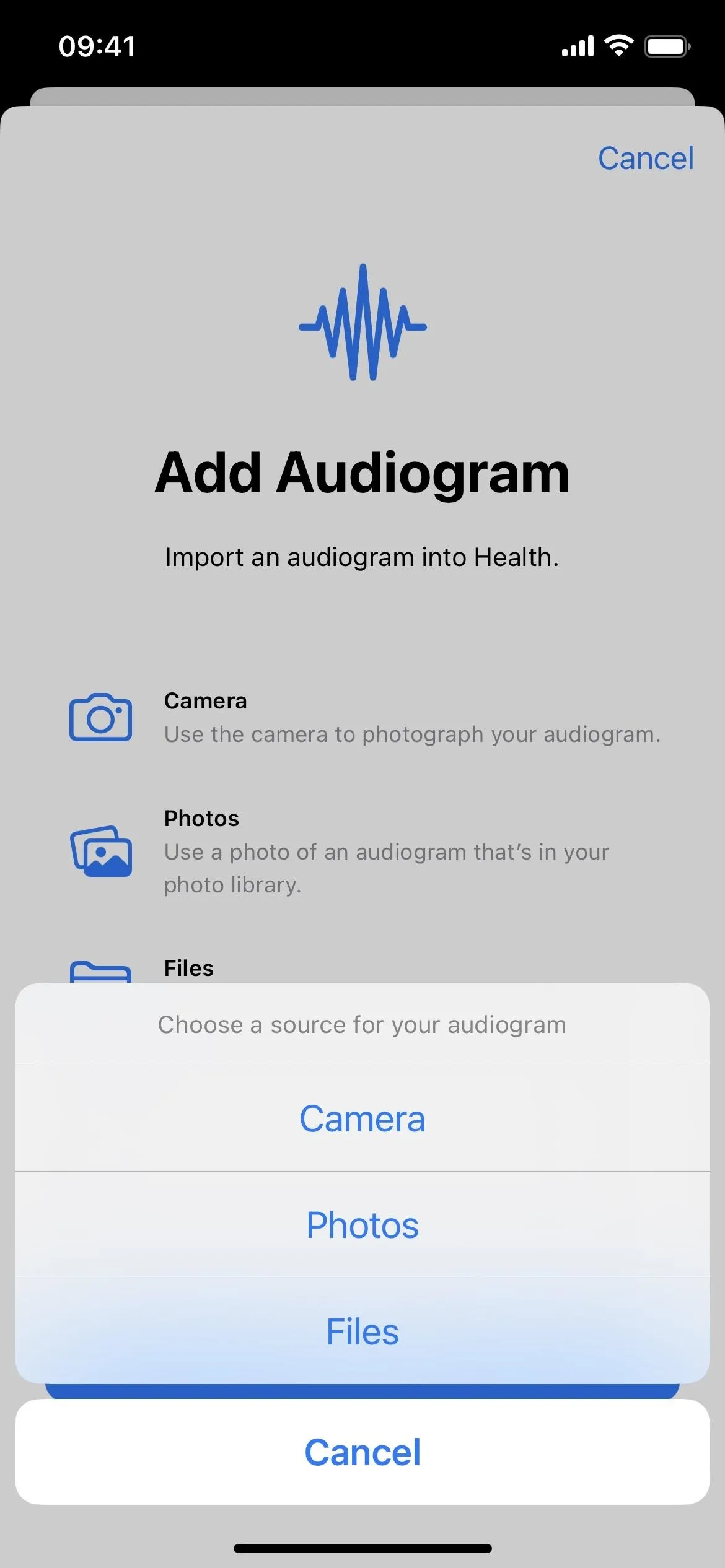Viewport: 725px width, 1568px height.
Task: Choose Camera in the source sheet
Action: tap(362, 1118)
